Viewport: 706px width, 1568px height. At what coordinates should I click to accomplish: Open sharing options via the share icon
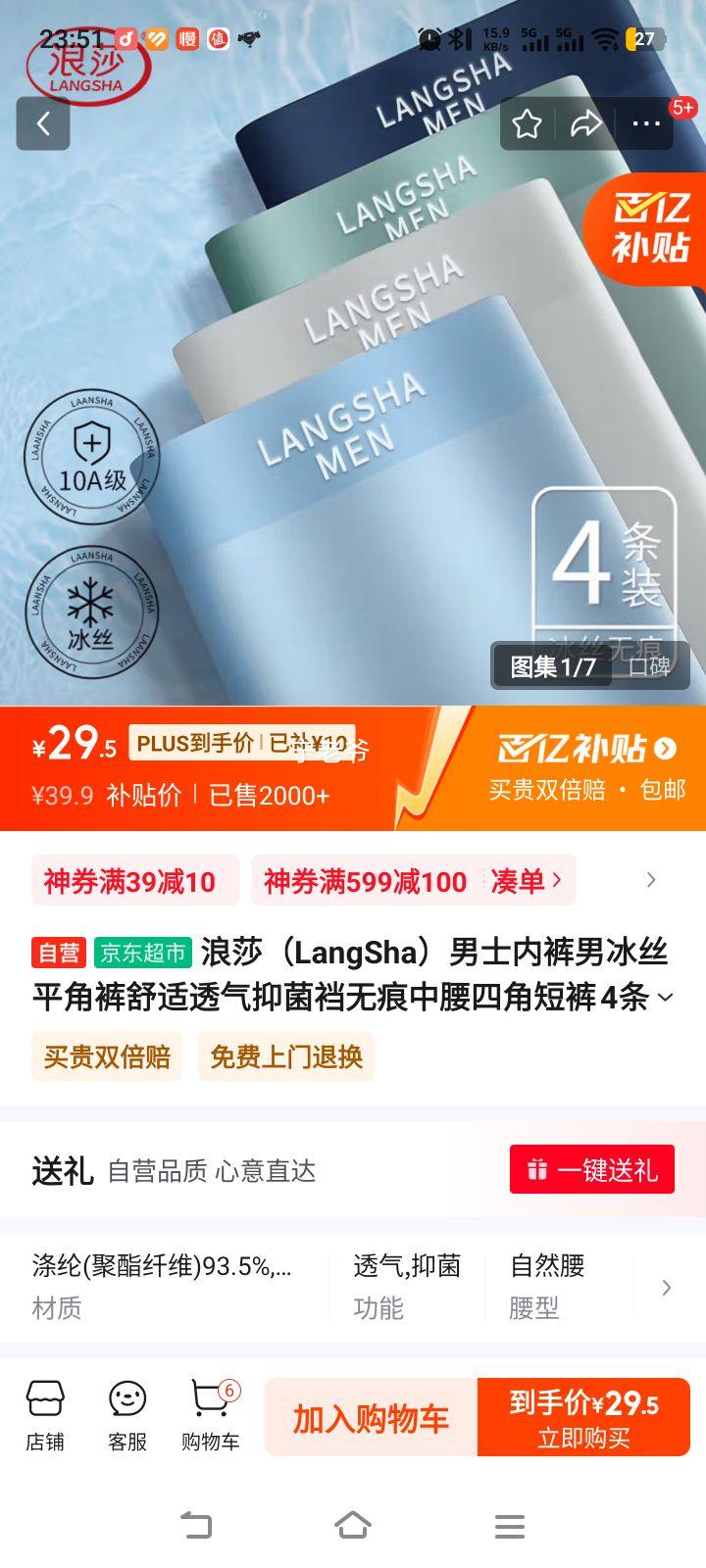point(587,124)
